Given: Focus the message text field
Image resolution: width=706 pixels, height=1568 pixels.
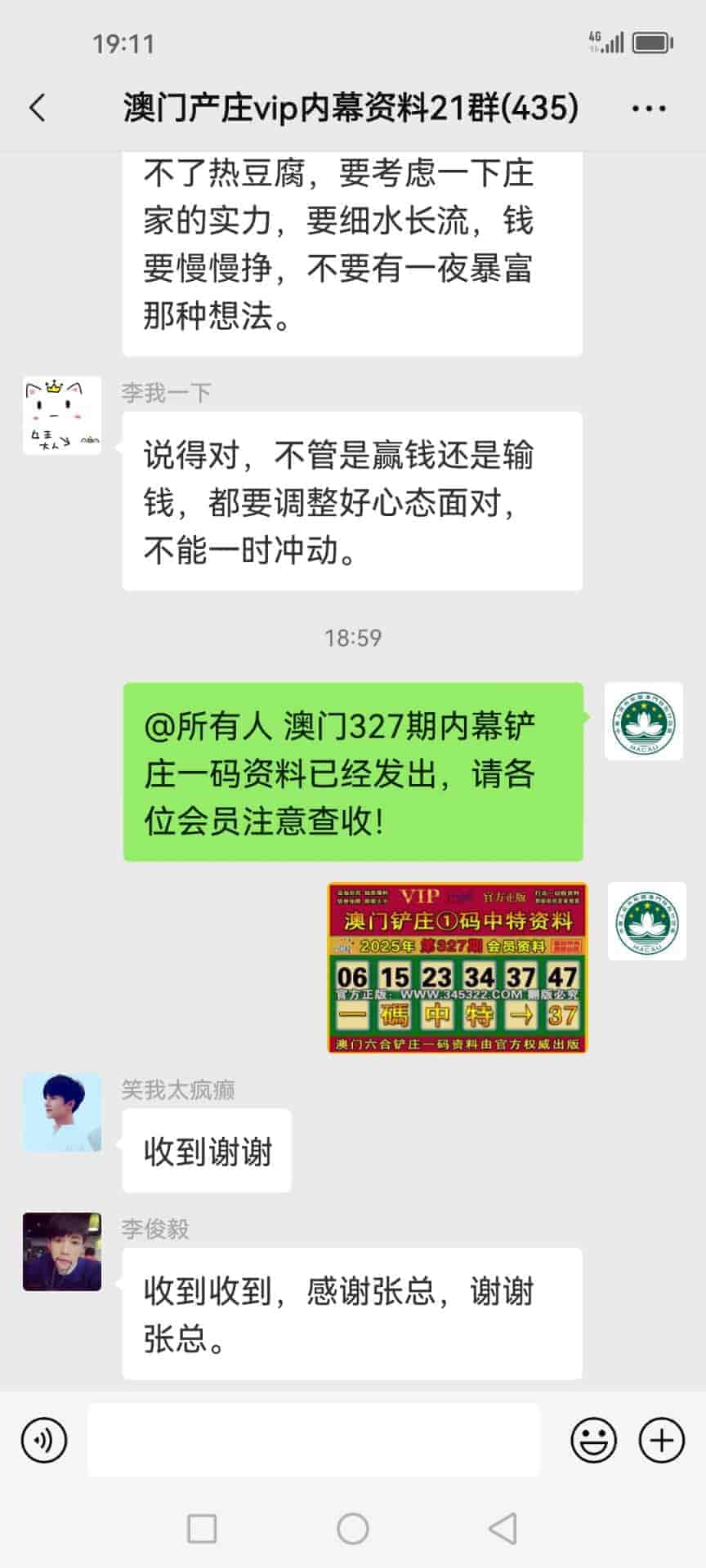Looking at the screenshot, I should click(x=314, y=1440).
